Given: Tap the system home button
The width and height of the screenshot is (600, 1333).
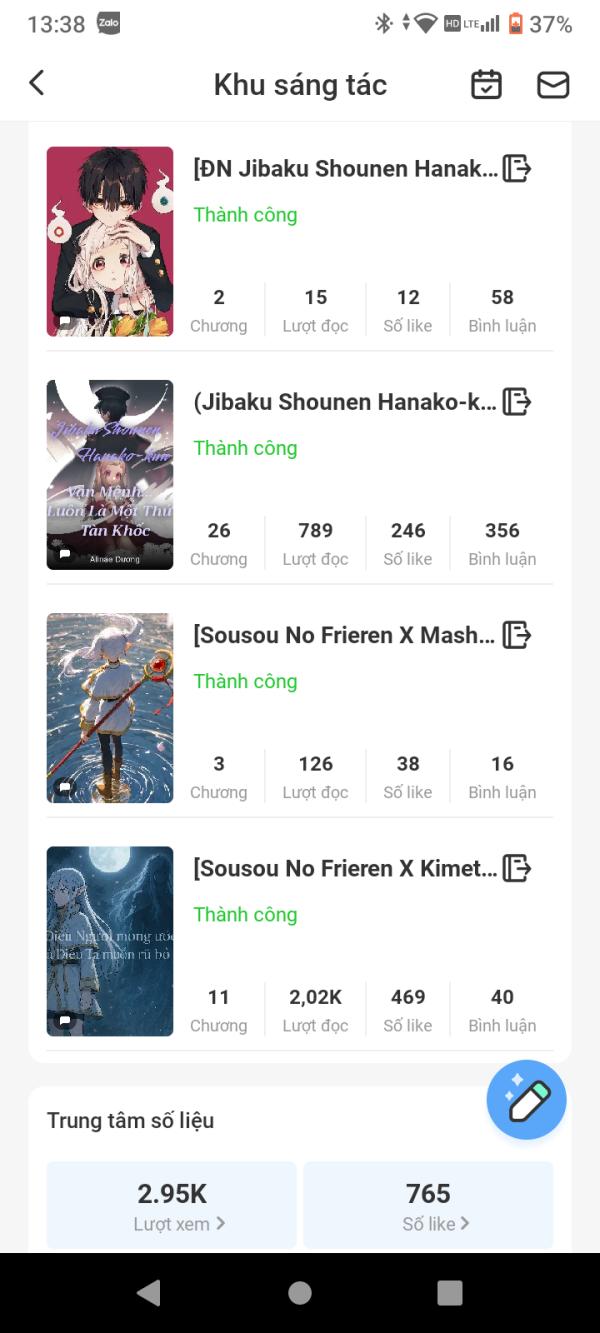Looking at the screenshot, I should tap(300, 1293).
